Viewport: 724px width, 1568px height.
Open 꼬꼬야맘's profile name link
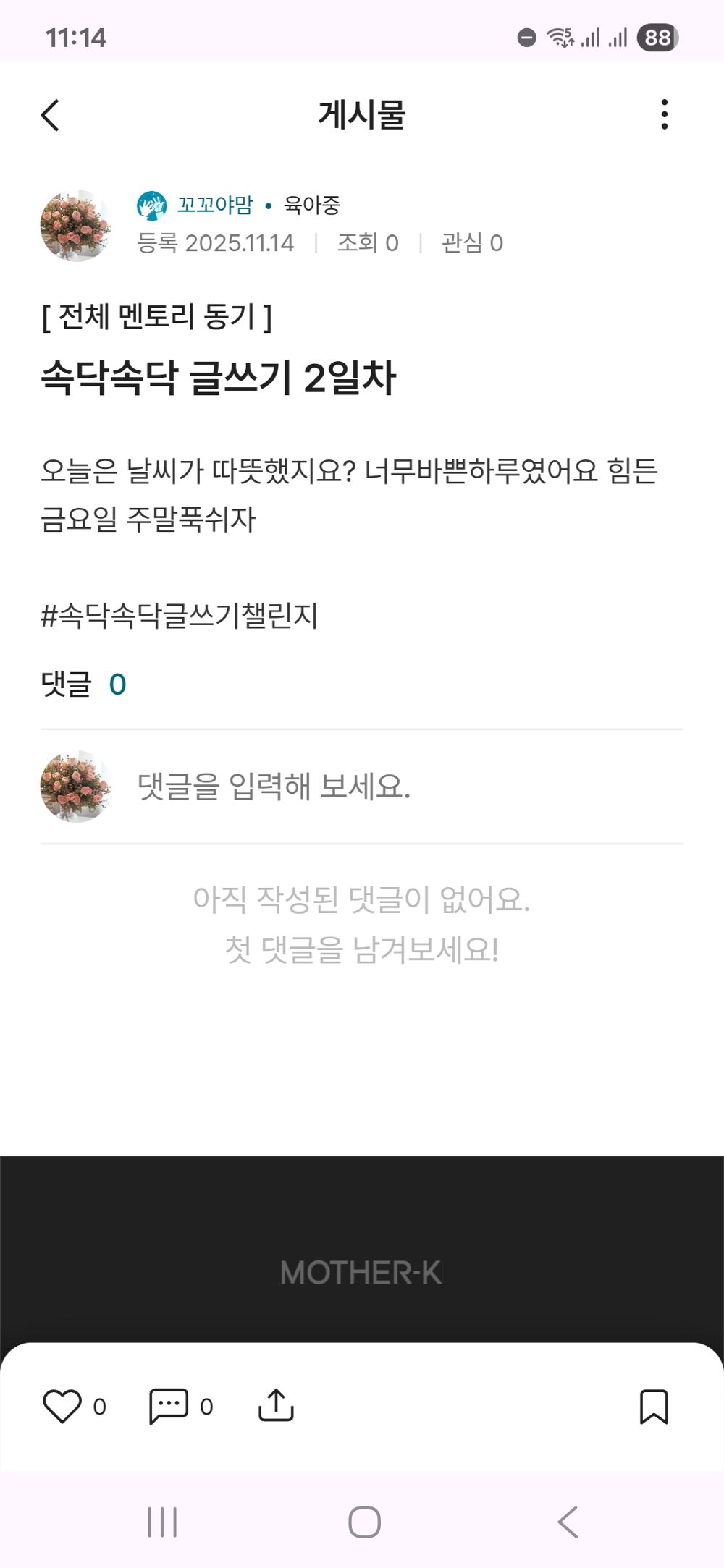click(x=215, y=205)
